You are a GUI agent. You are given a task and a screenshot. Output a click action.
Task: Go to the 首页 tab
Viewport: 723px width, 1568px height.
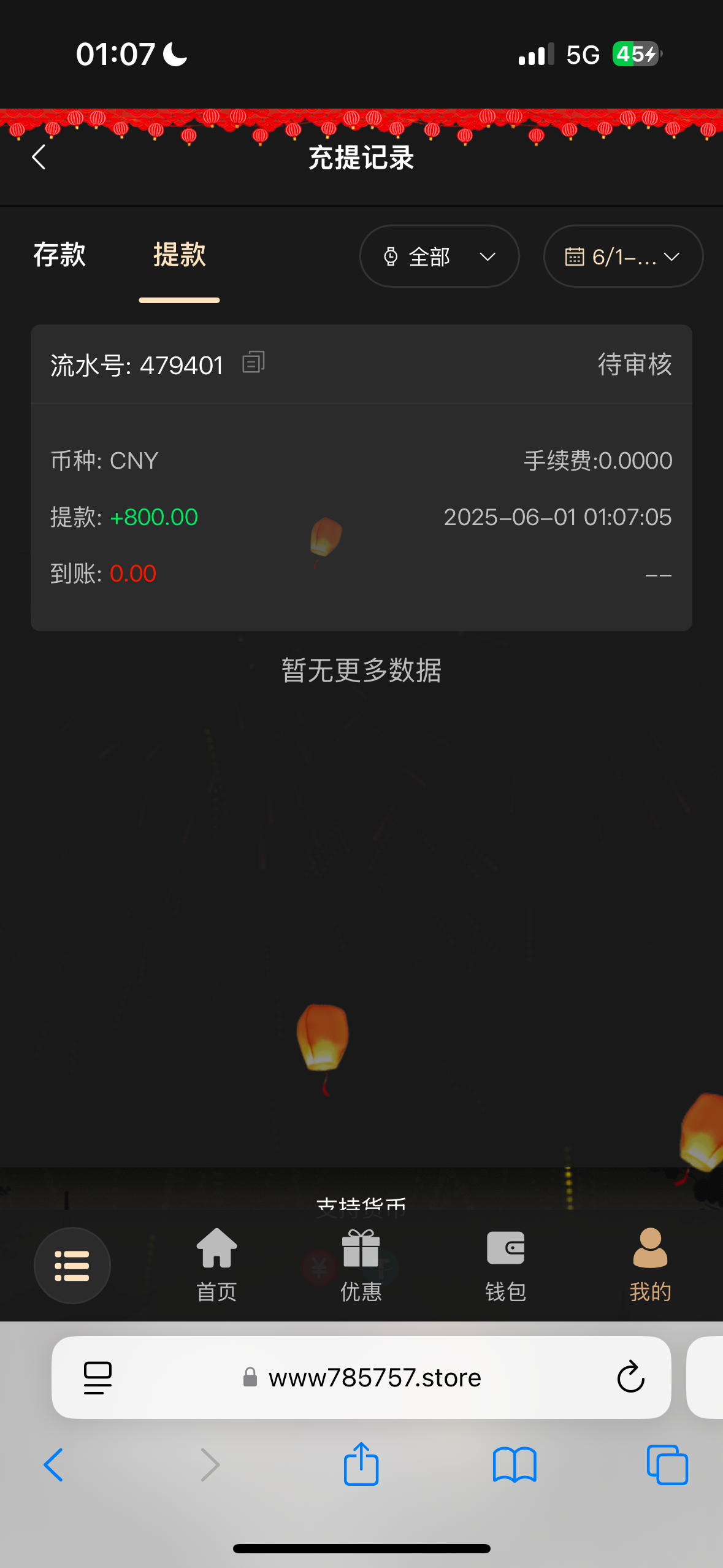(x=216, y=1265)
